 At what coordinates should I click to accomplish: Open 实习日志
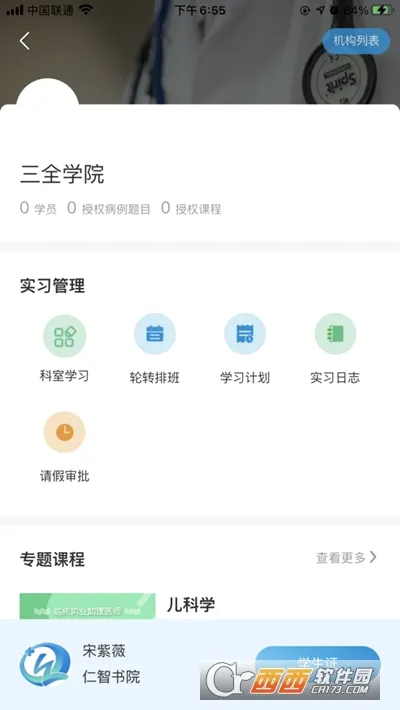[x=335, y=349]
